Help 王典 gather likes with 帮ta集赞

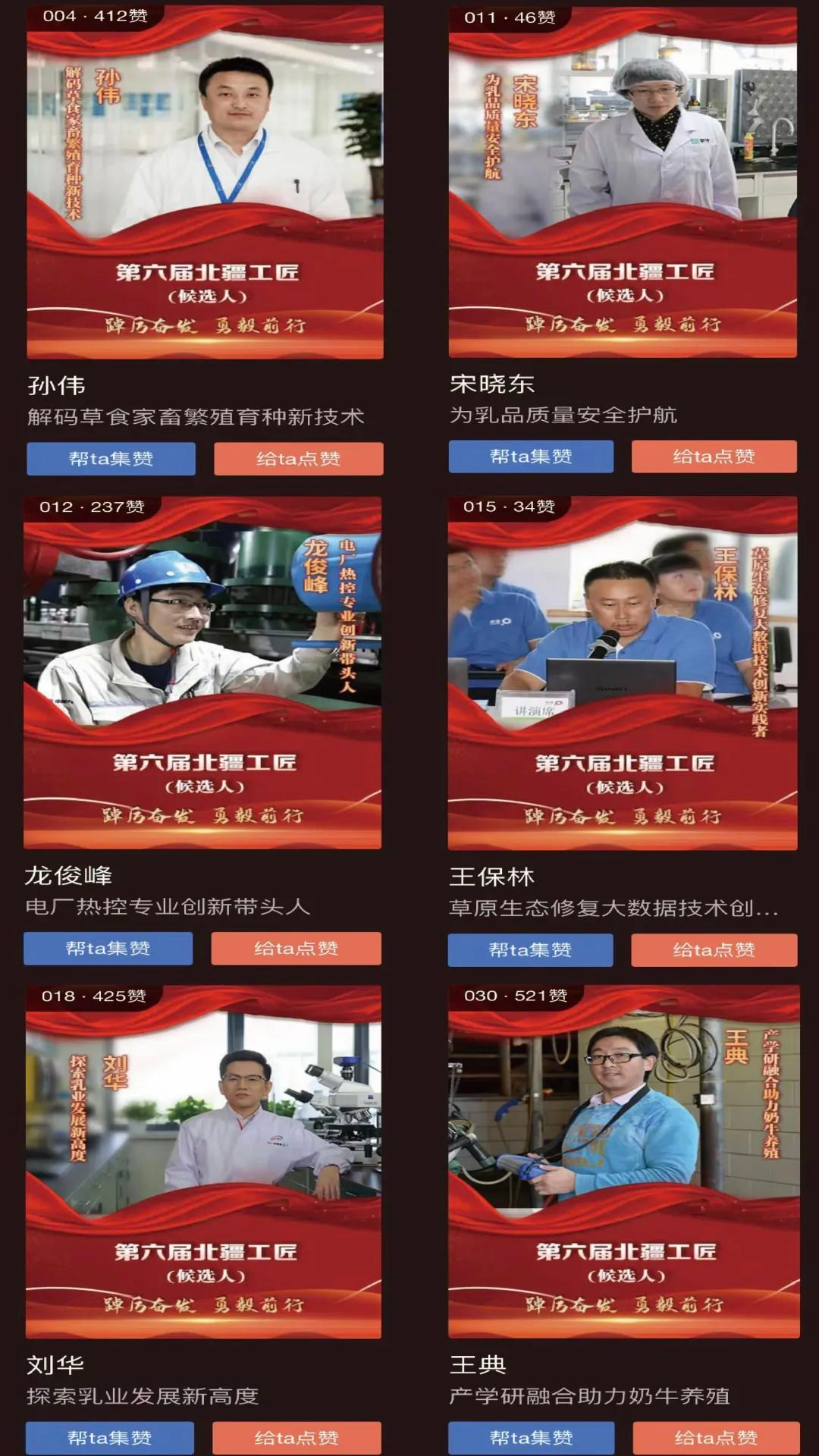point(531,1438)
